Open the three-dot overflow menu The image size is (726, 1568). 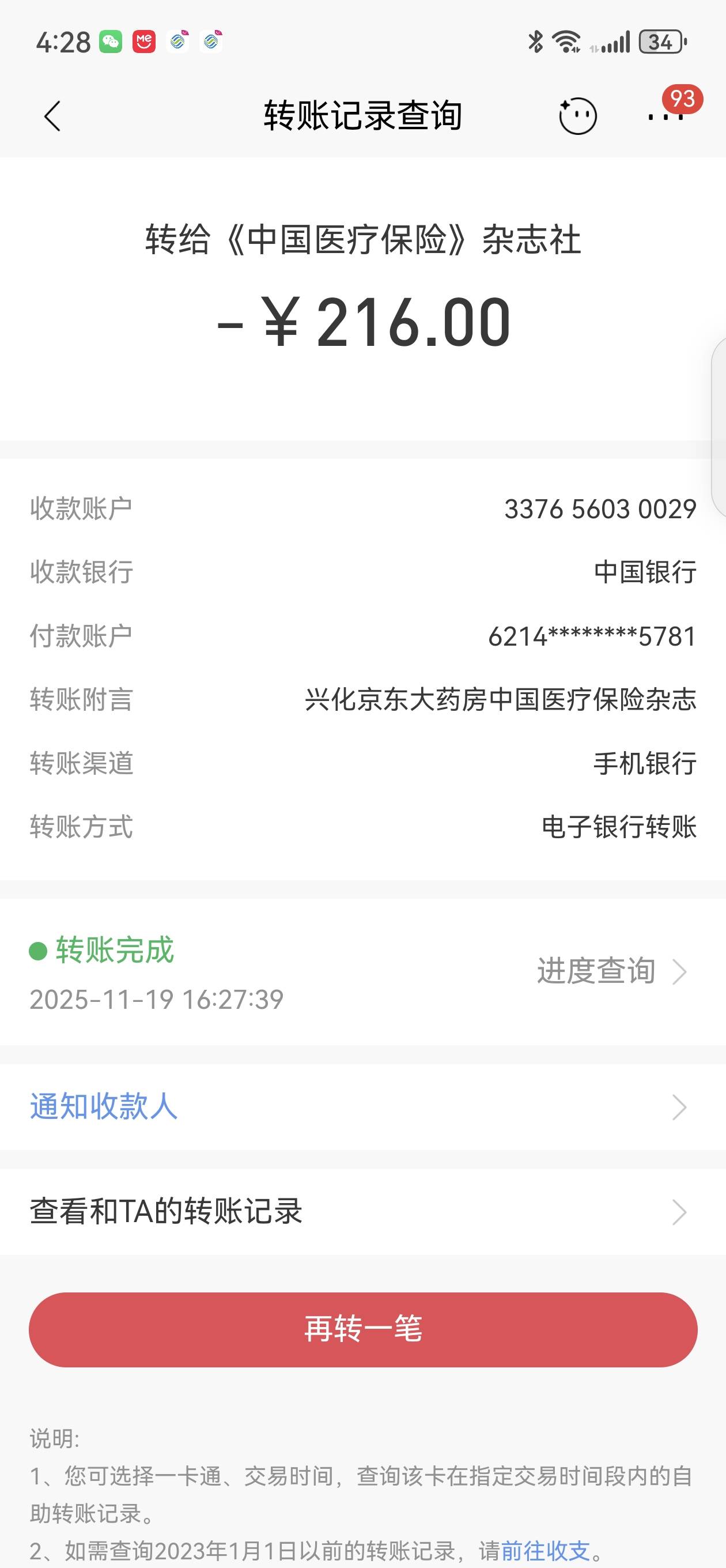665,116
